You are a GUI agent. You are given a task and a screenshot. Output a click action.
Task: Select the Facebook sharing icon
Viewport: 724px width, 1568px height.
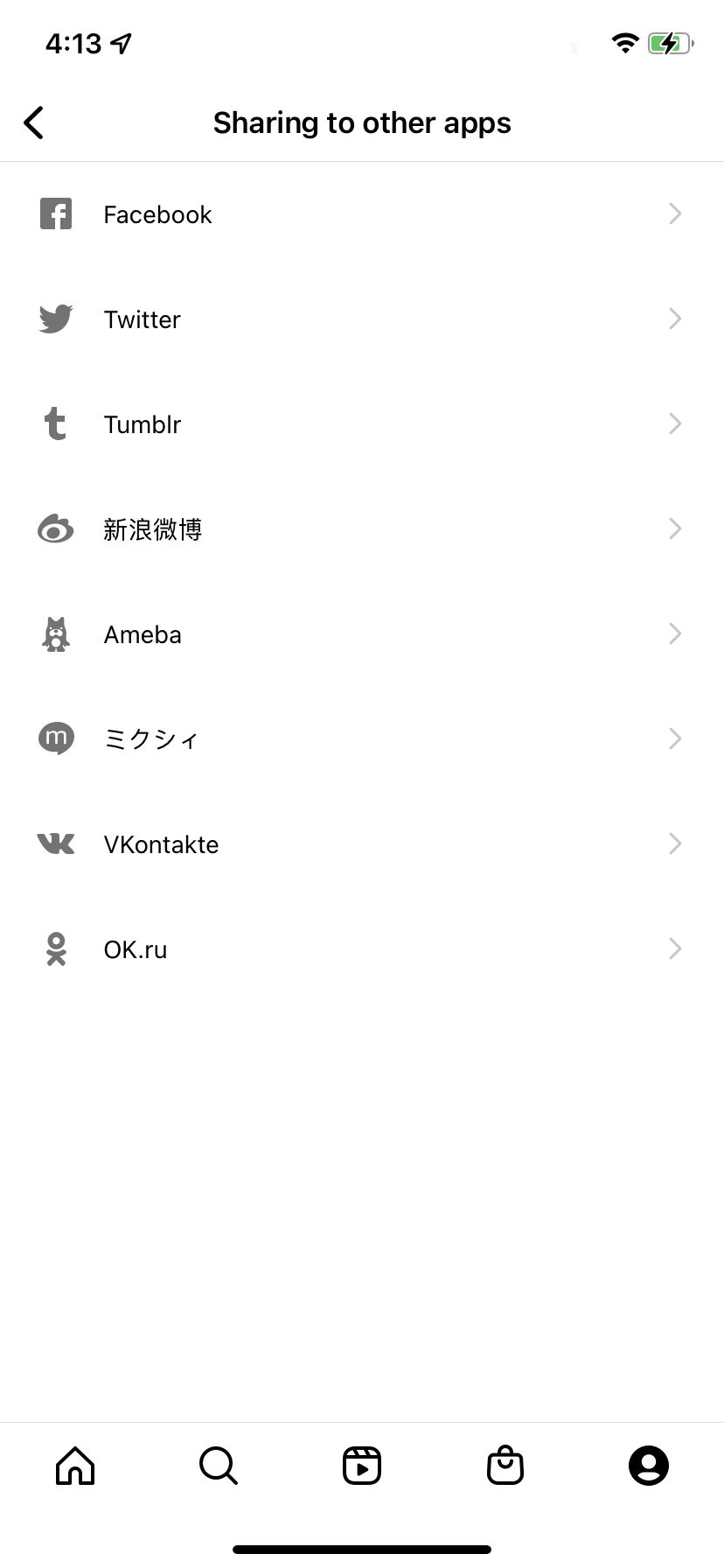pos(55,213)
